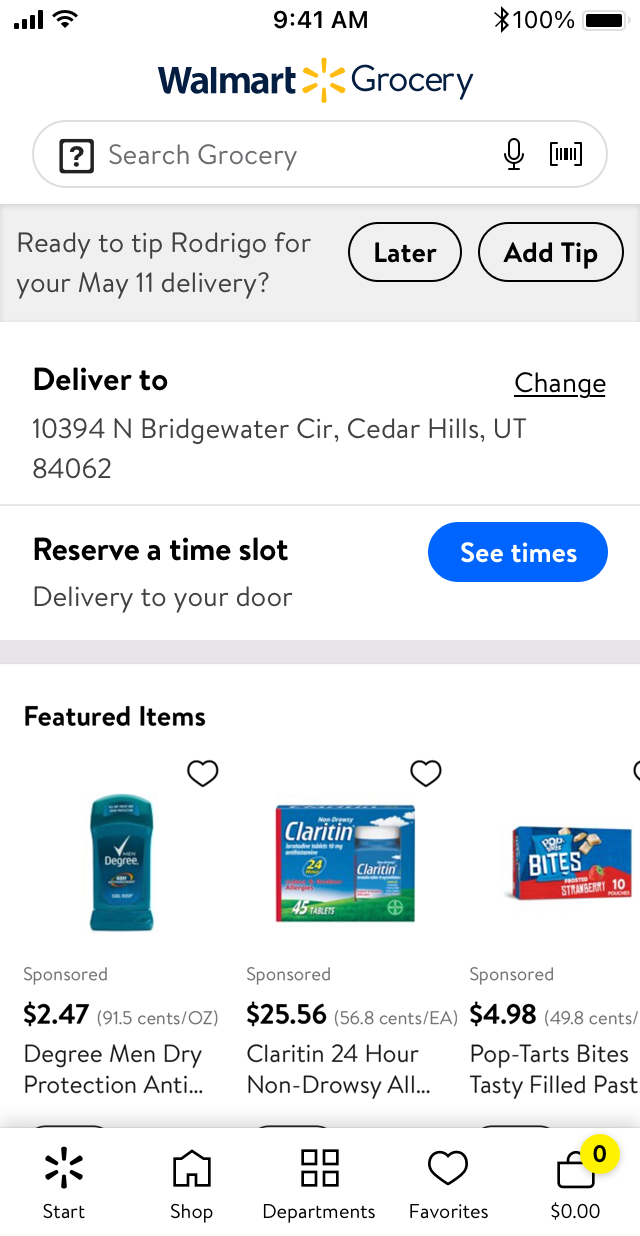Choose Later for tipping Rodrigo
640x1236 pixels.
click(x=404, y=253)
